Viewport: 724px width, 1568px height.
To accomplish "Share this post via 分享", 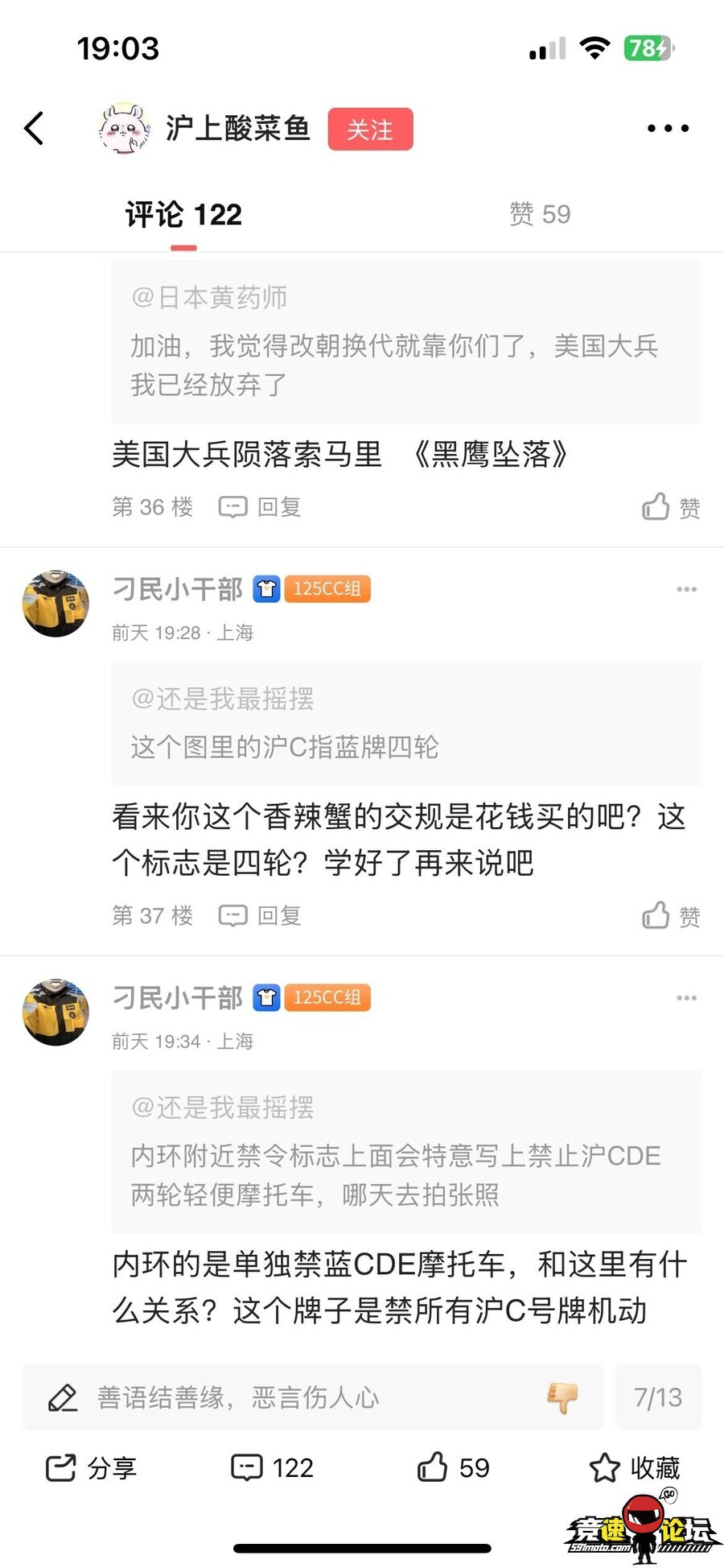I will tap(91, 1468).
